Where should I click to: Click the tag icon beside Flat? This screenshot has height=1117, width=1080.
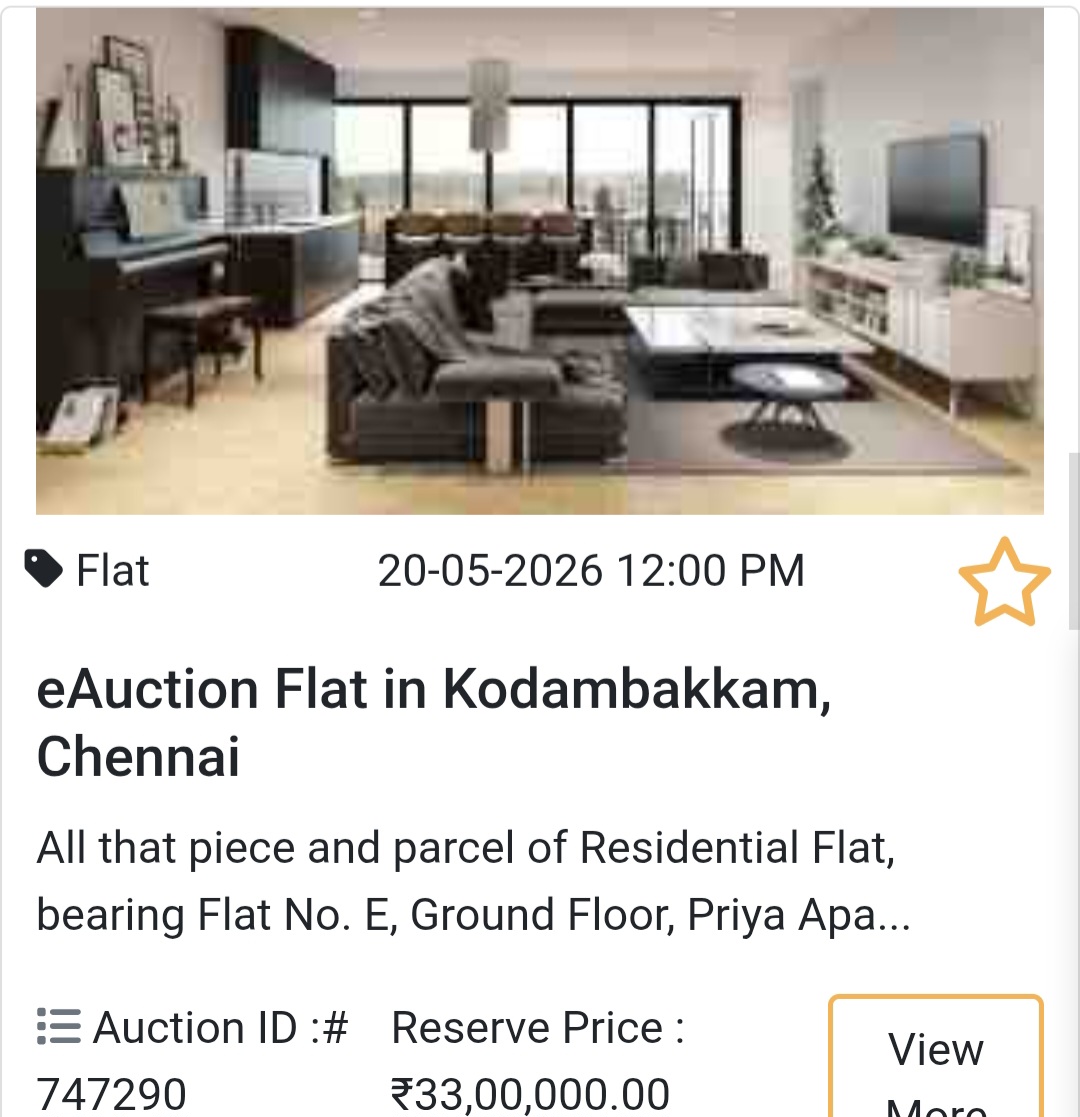45,568
